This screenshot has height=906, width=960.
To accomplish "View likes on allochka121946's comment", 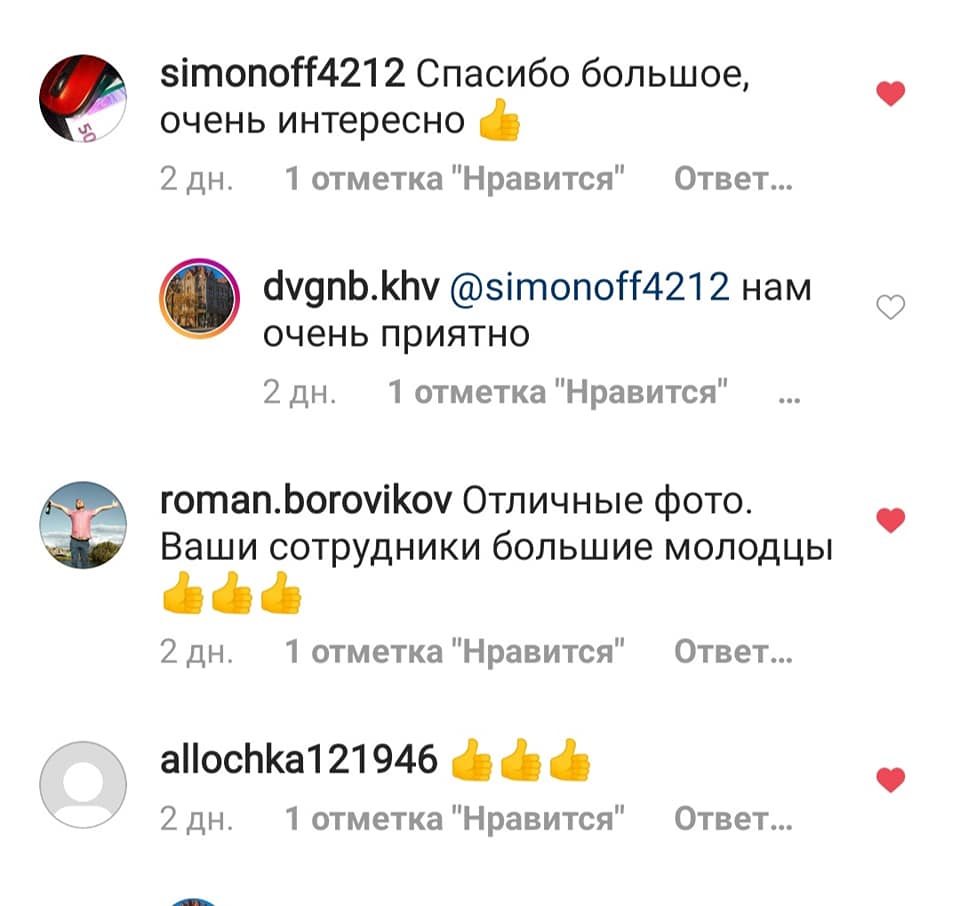I will 455,819.
